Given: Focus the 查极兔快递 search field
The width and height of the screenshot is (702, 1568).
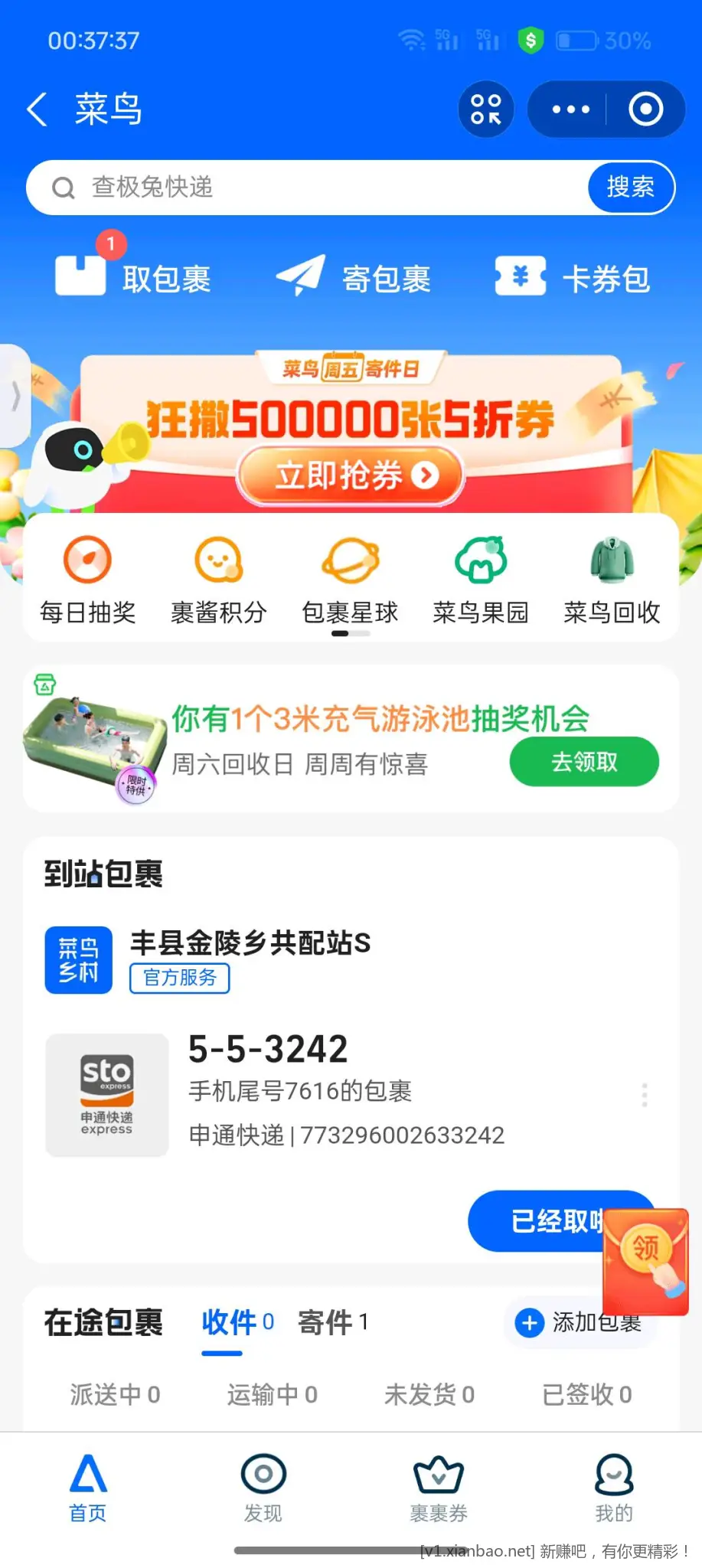Looking at the screenshot, I should click(x=306, y=188).
